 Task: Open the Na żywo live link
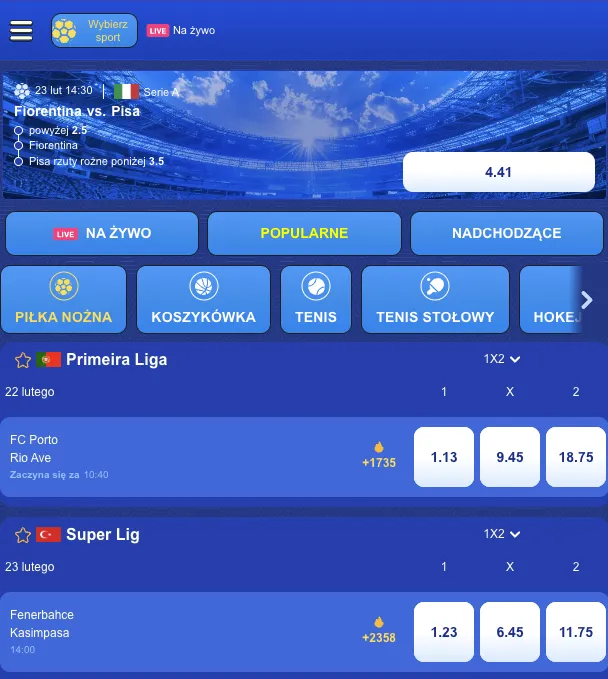[181, 31]
